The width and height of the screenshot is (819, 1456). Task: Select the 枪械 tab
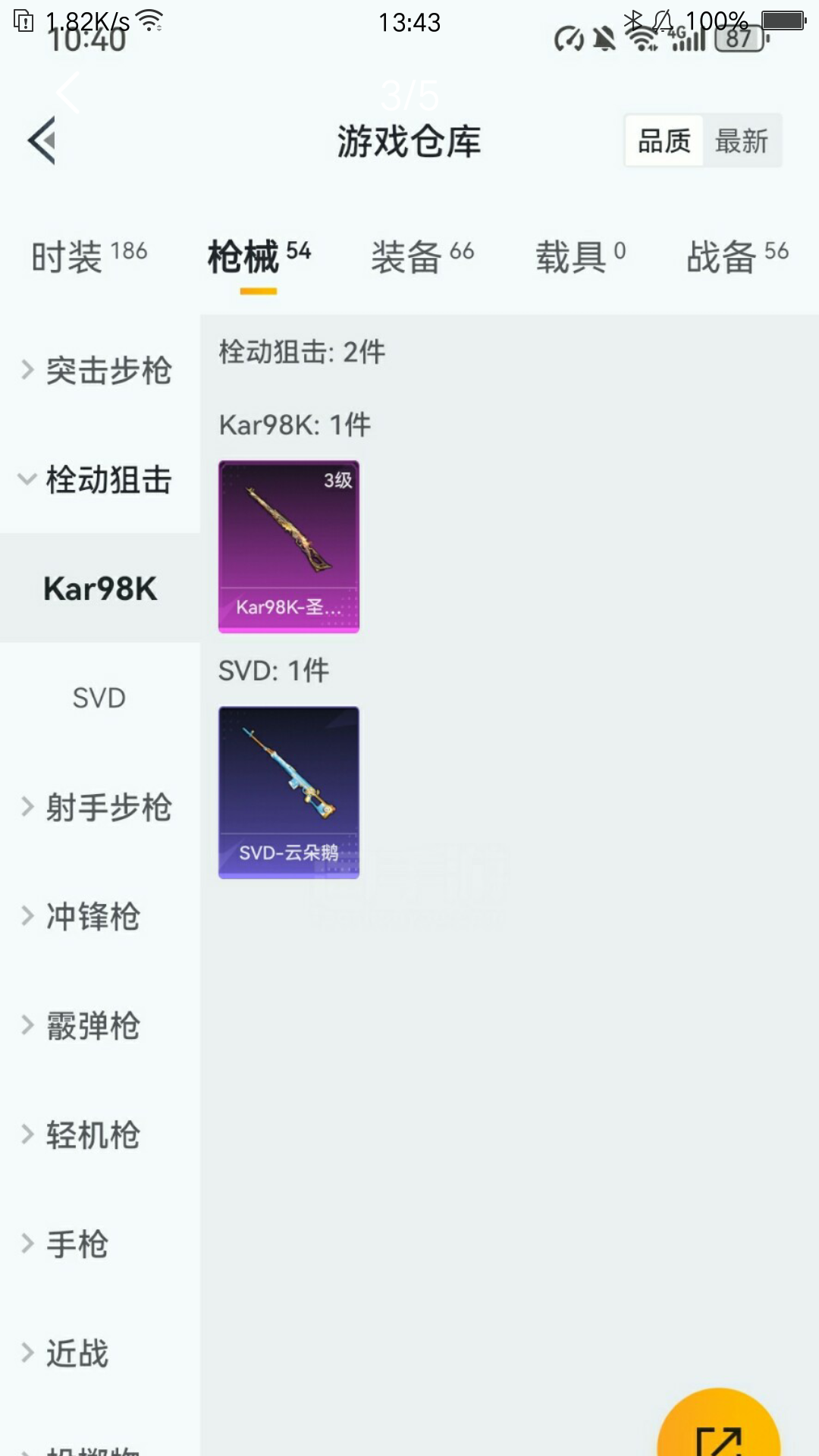(x=259, y=256)
